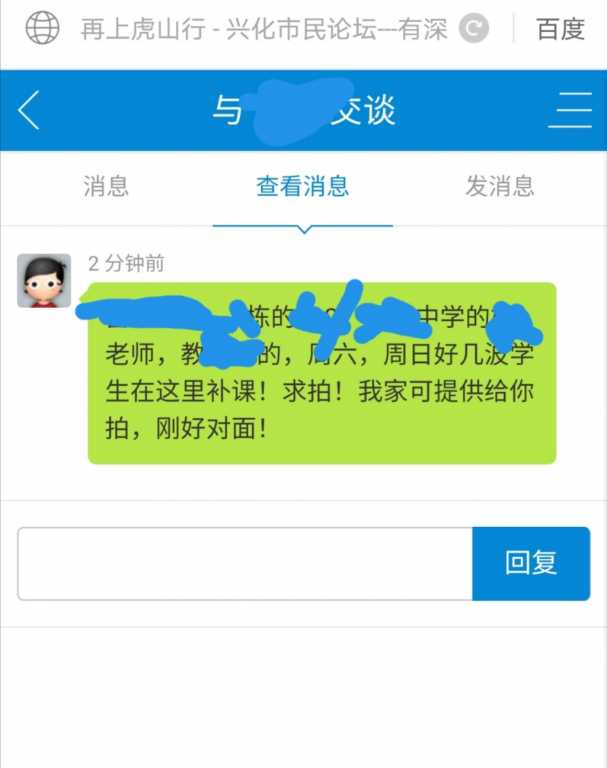Tap the sender's avatar picture
Image resolution: width=607 pixels, height=768 pixels.
pos(44,280)
